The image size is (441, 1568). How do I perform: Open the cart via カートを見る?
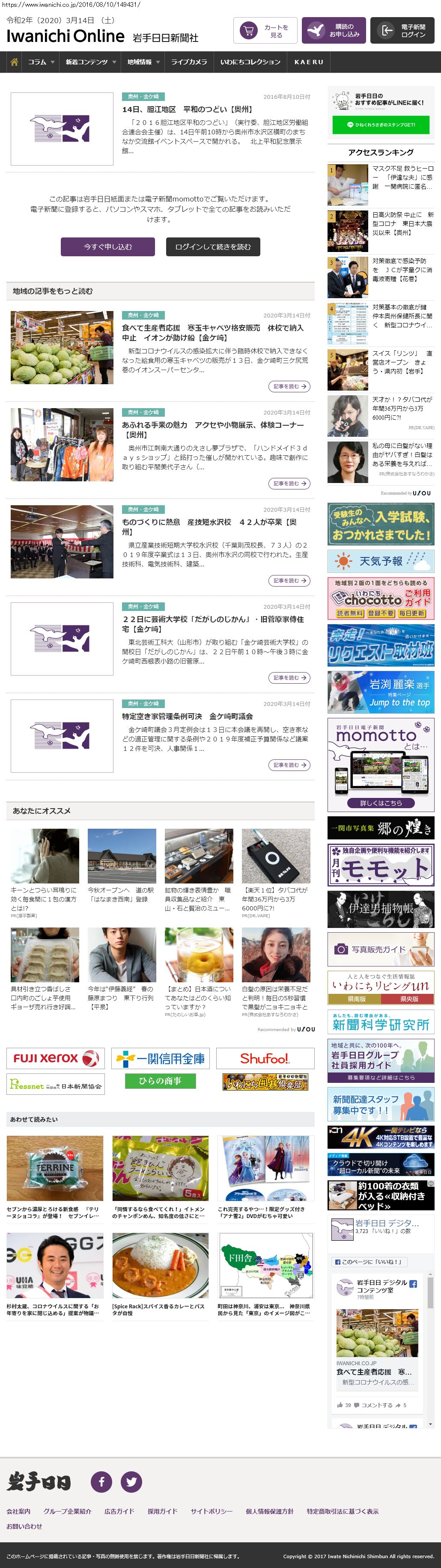[265, 30]
